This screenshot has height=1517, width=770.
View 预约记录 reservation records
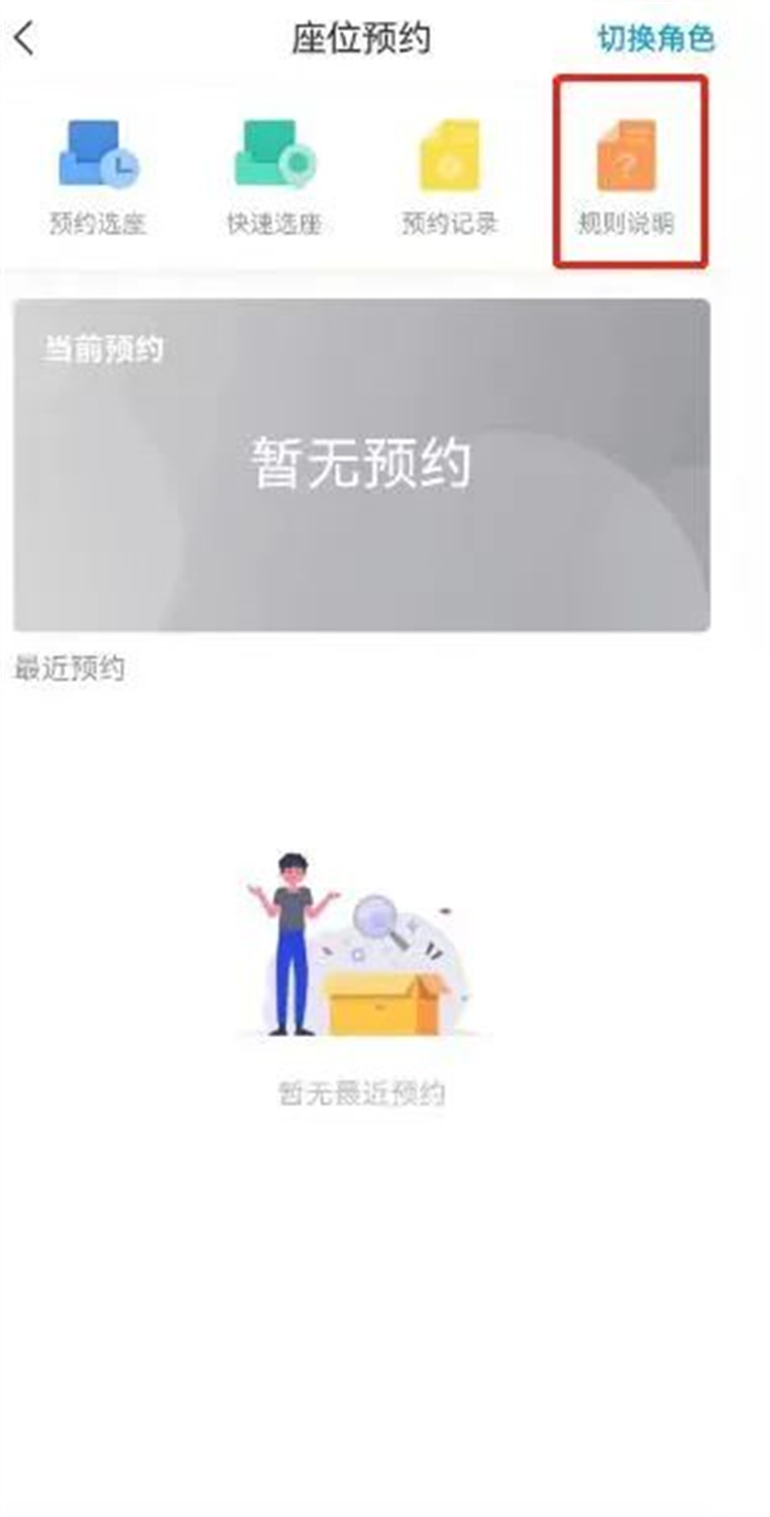click(x=450, y=176)
